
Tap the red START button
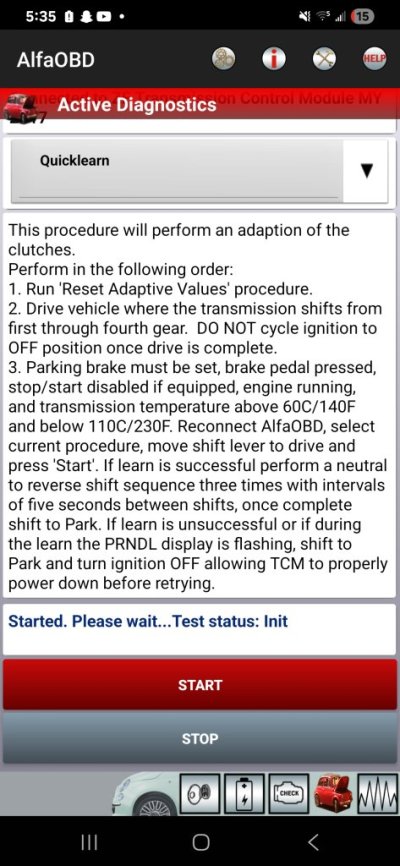(x=199, y=685)
